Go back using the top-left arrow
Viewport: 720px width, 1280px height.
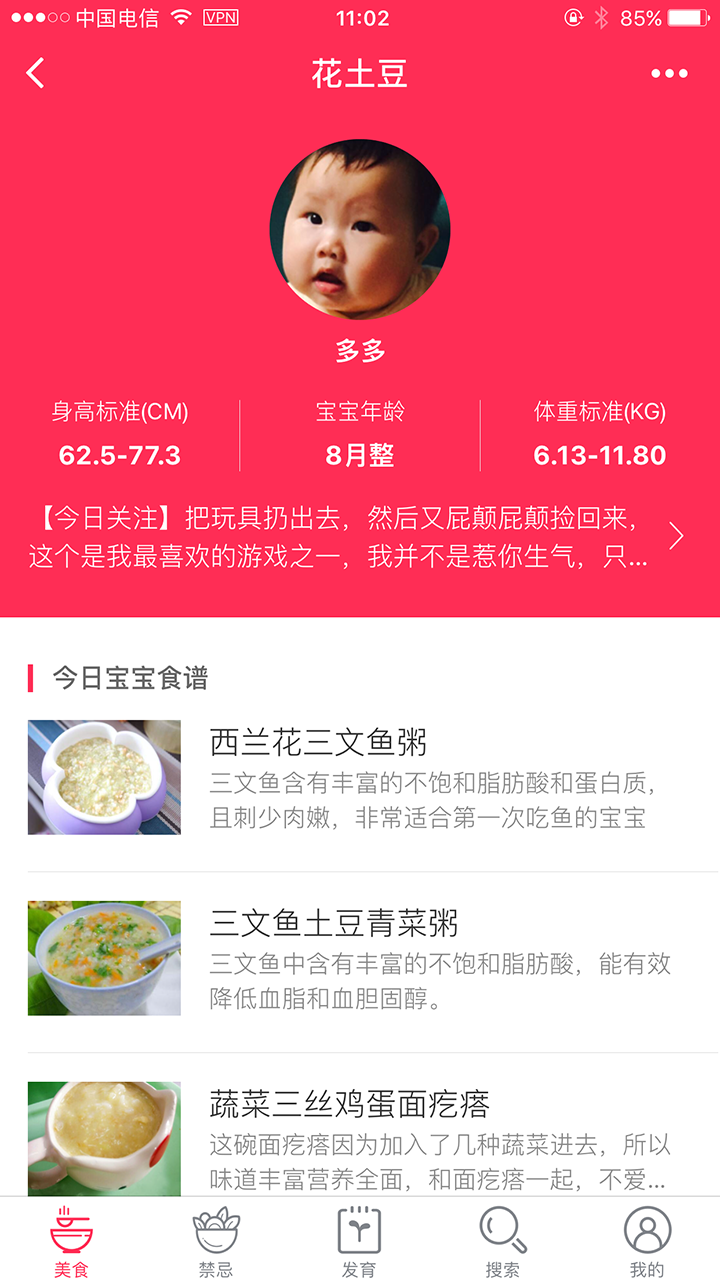(36, 73)
